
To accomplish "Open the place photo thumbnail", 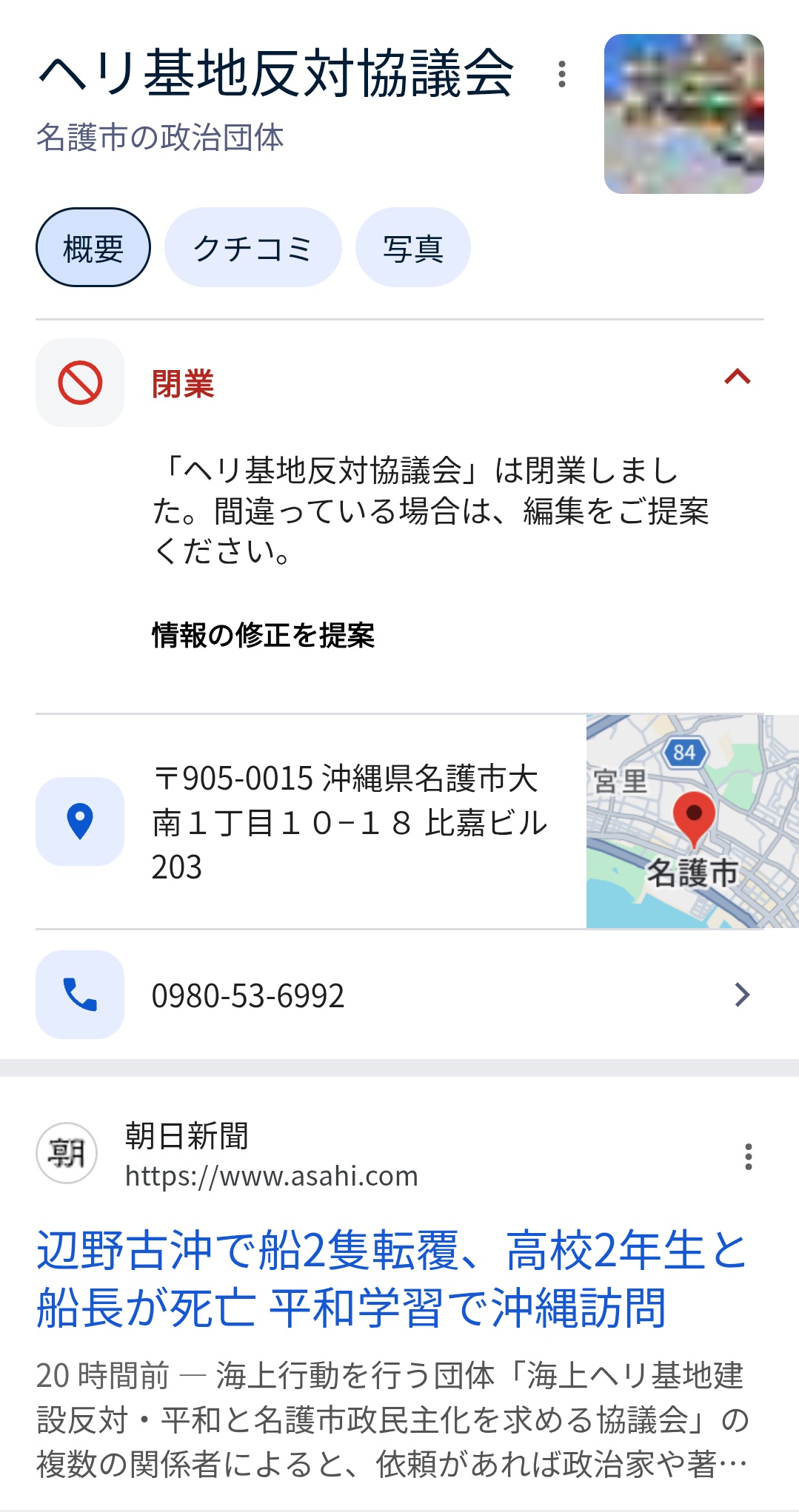I will 683,114.
